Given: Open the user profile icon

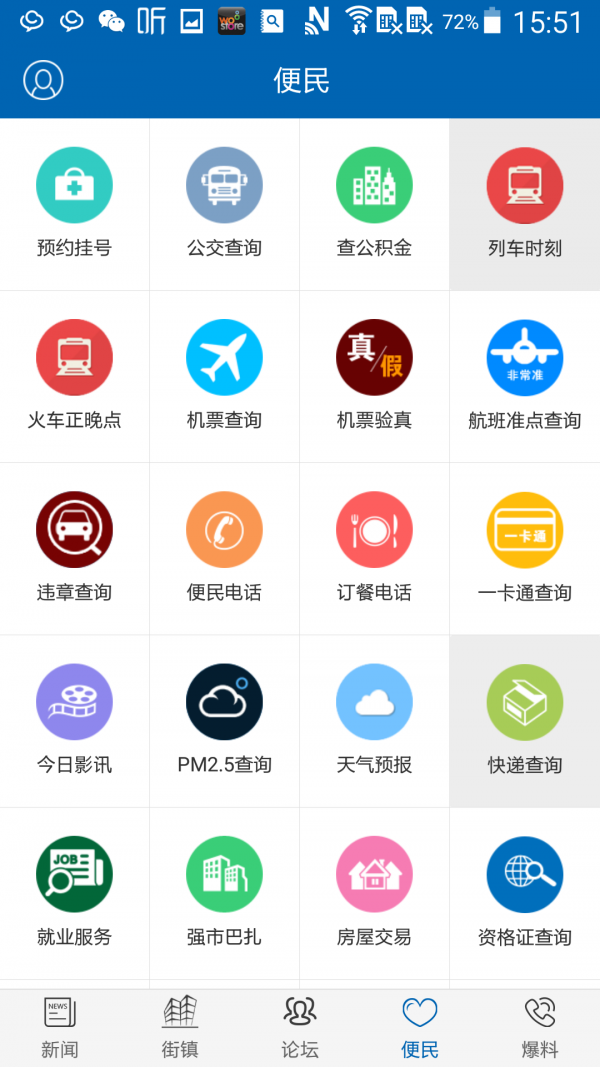Looking at the screenshot, I should point(43,80).
